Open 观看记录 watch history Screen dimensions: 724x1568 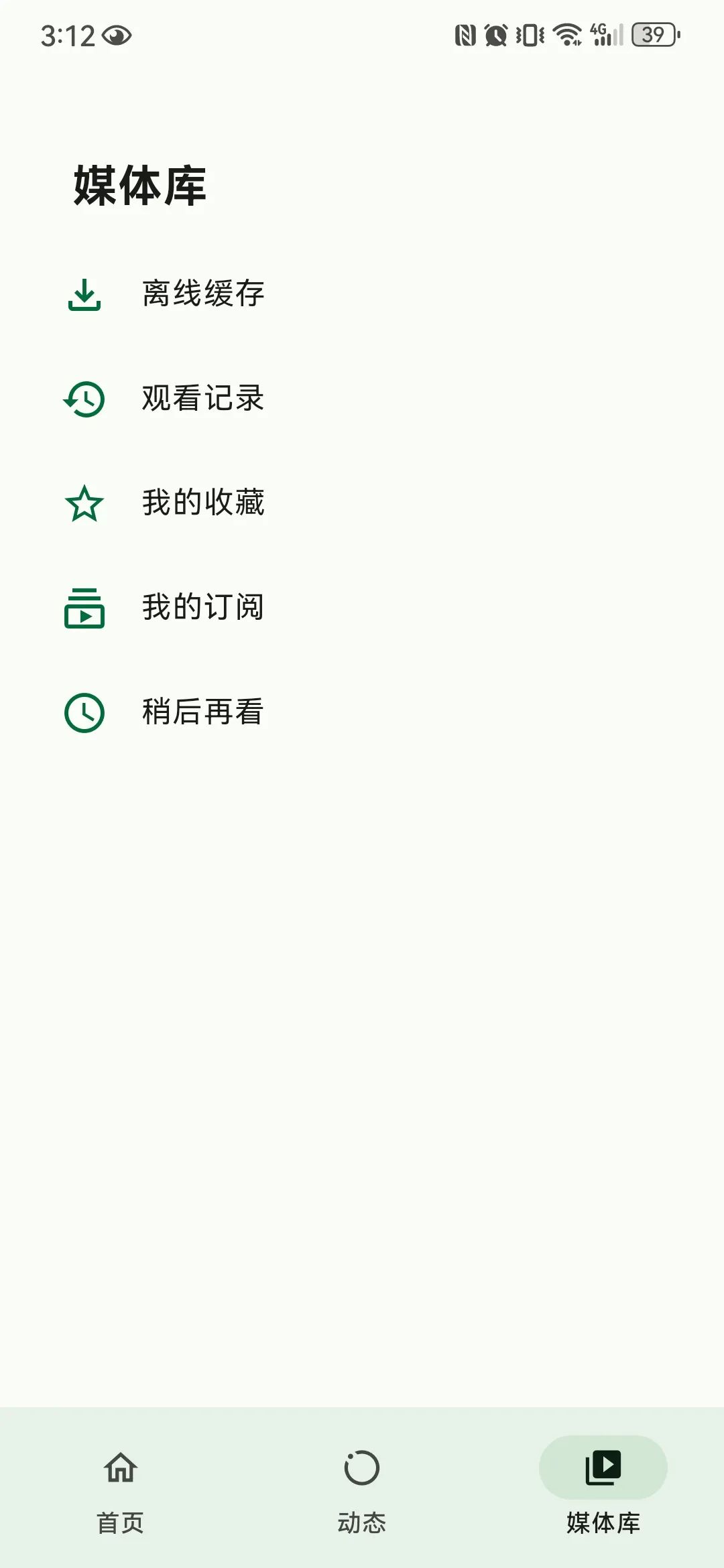coord(362,399)
